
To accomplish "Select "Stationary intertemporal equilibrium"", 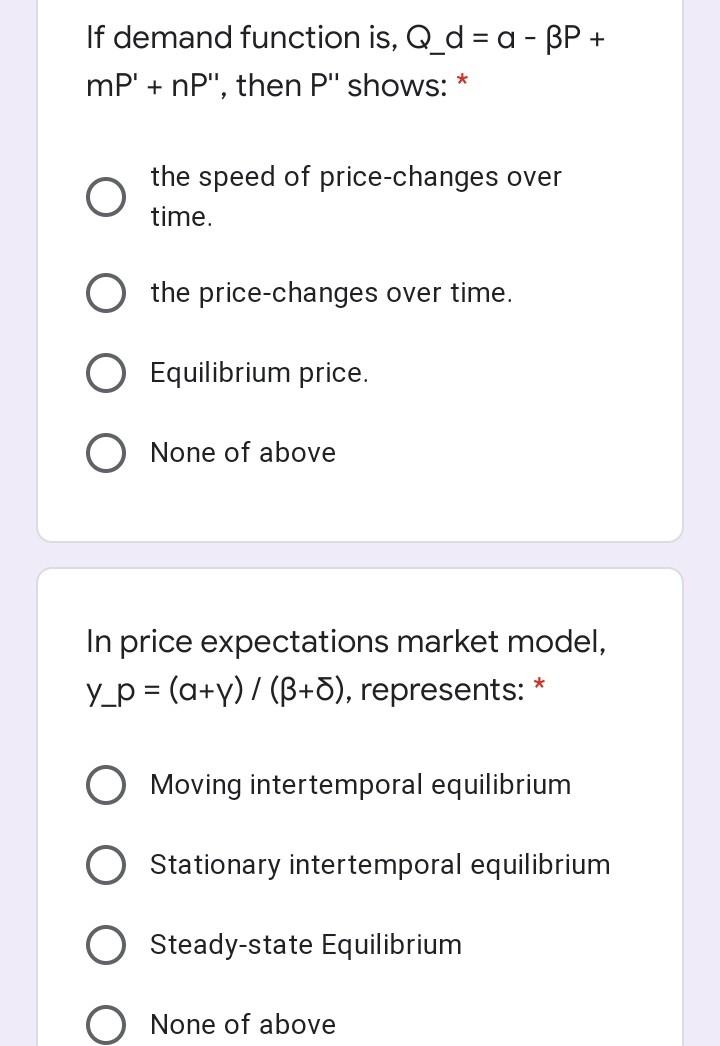I will click(106, 865).
